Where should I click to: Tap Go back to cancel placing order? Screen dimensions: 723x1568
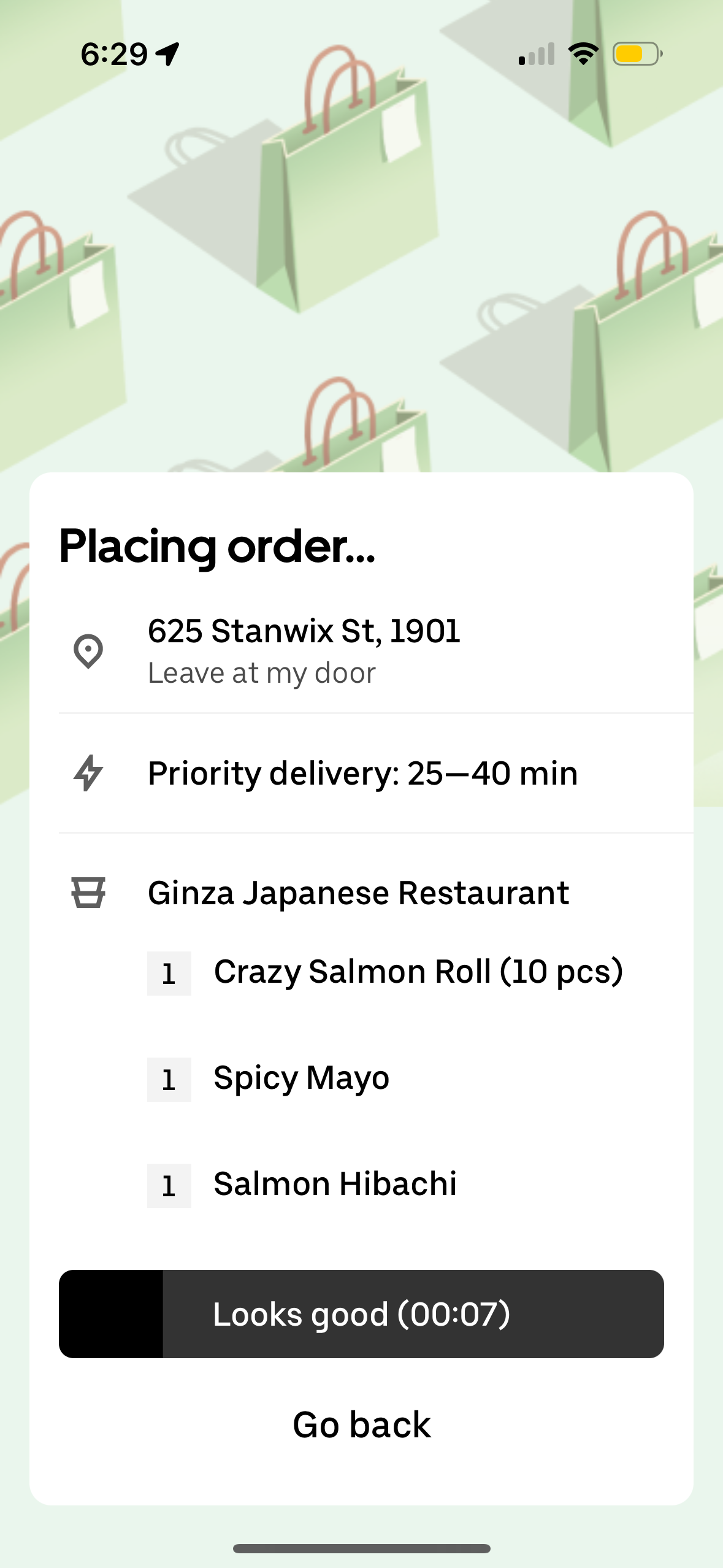[x=361, y=1424]
